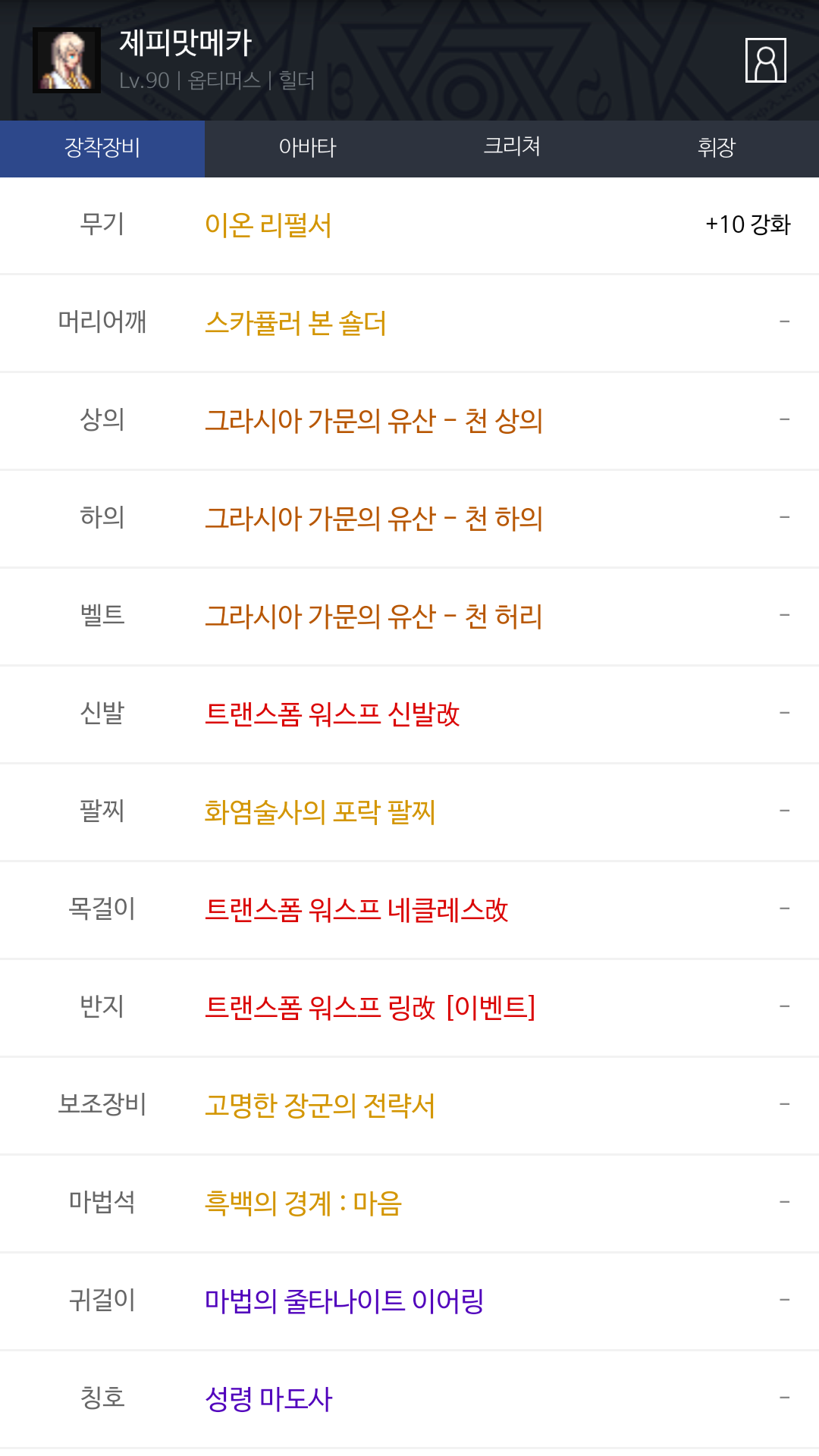Switch to the 휘장 tab
Viewport: 819px width, 1456px height.
click(717, 149)
